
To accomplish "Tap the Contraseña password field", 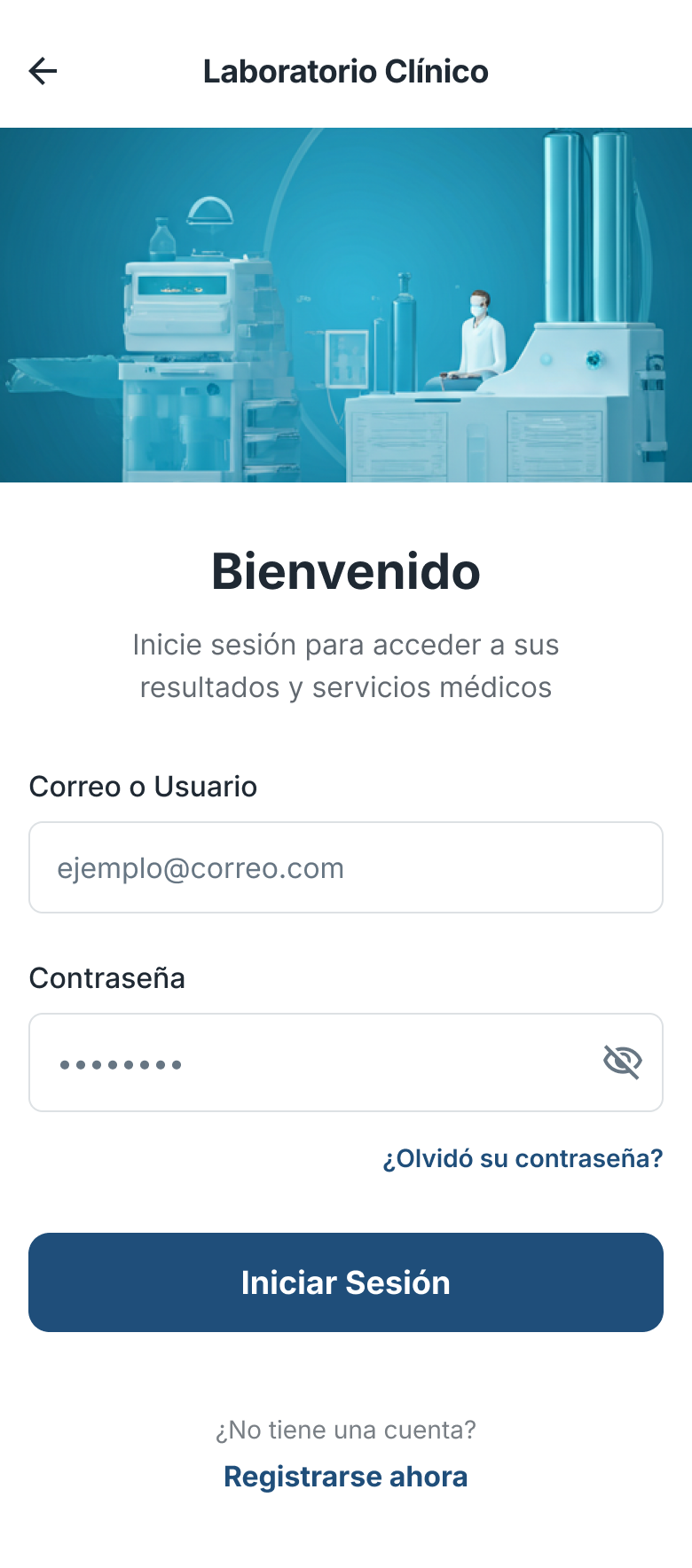I will click(346, 1062).
